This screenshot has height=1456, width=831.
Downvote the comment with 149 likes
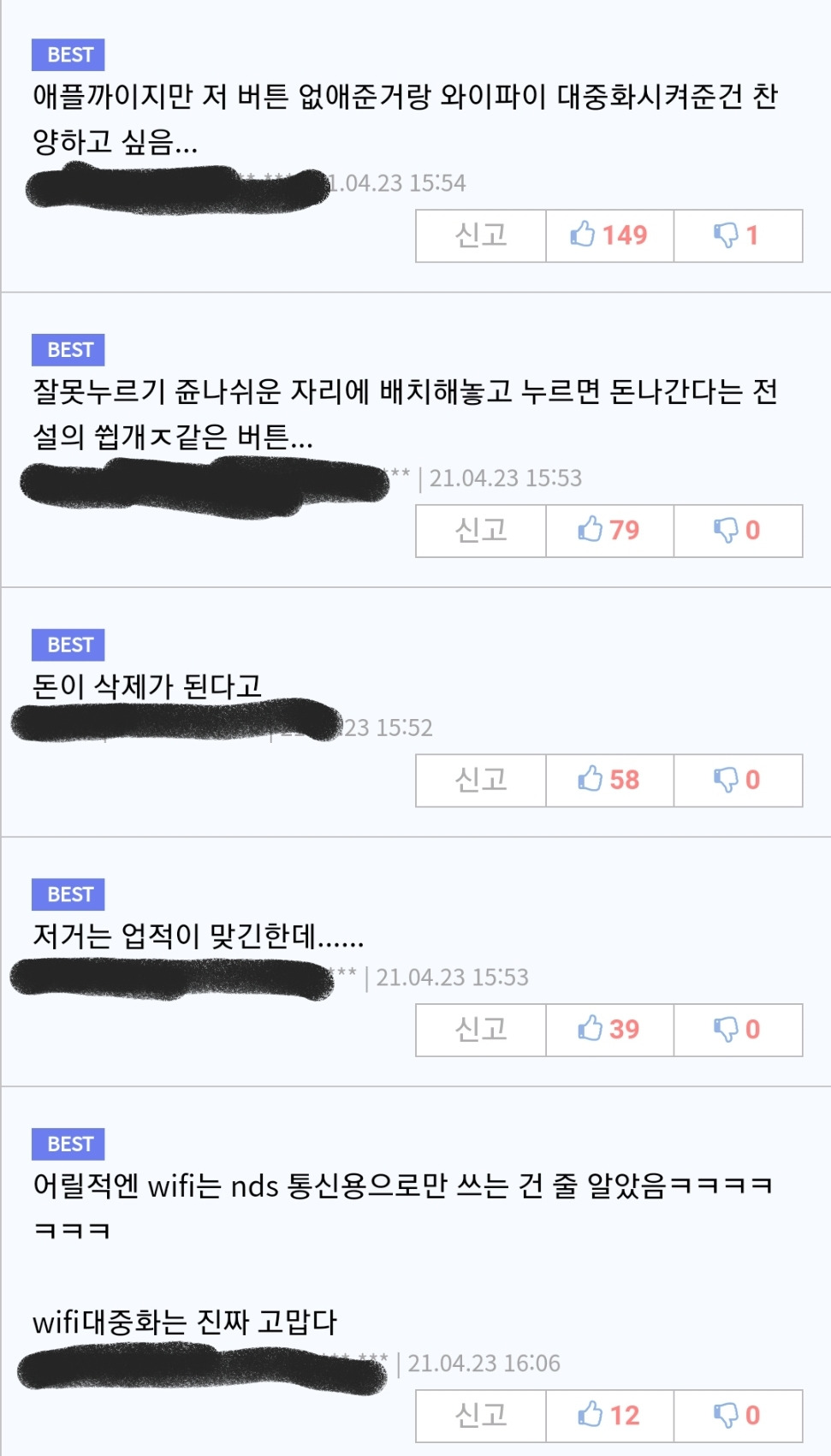[738, 235]
